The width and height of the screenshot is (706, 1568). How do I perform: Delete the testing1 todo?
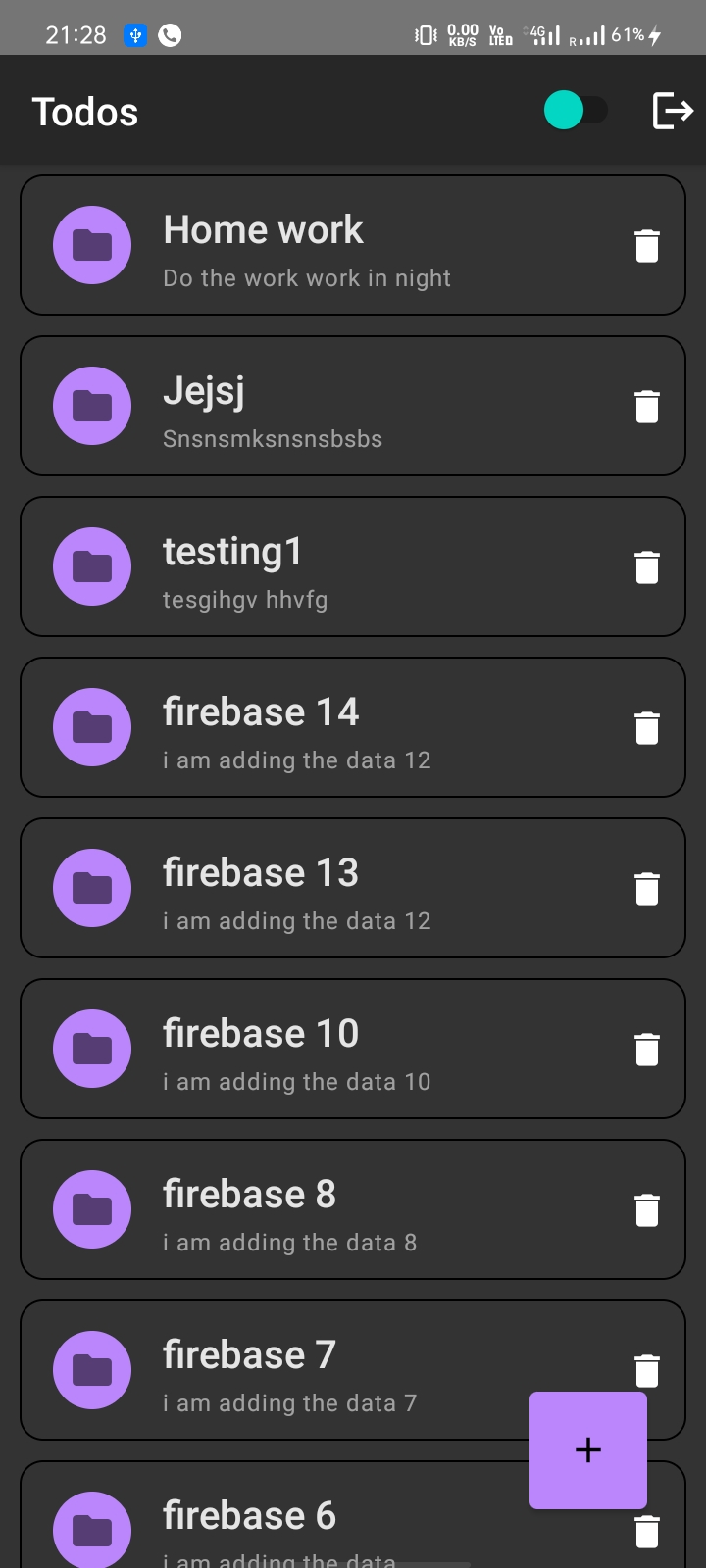(x=647, y=566)
